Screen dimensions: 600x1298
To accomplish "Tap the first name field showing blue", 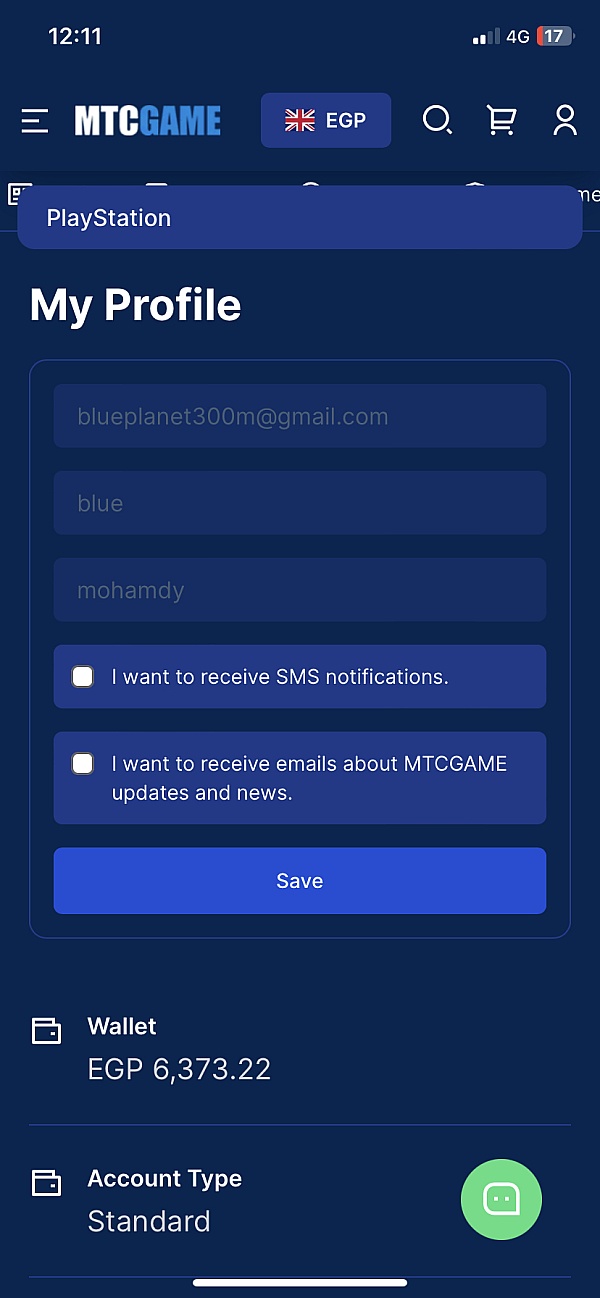I will tap(300, 503).
